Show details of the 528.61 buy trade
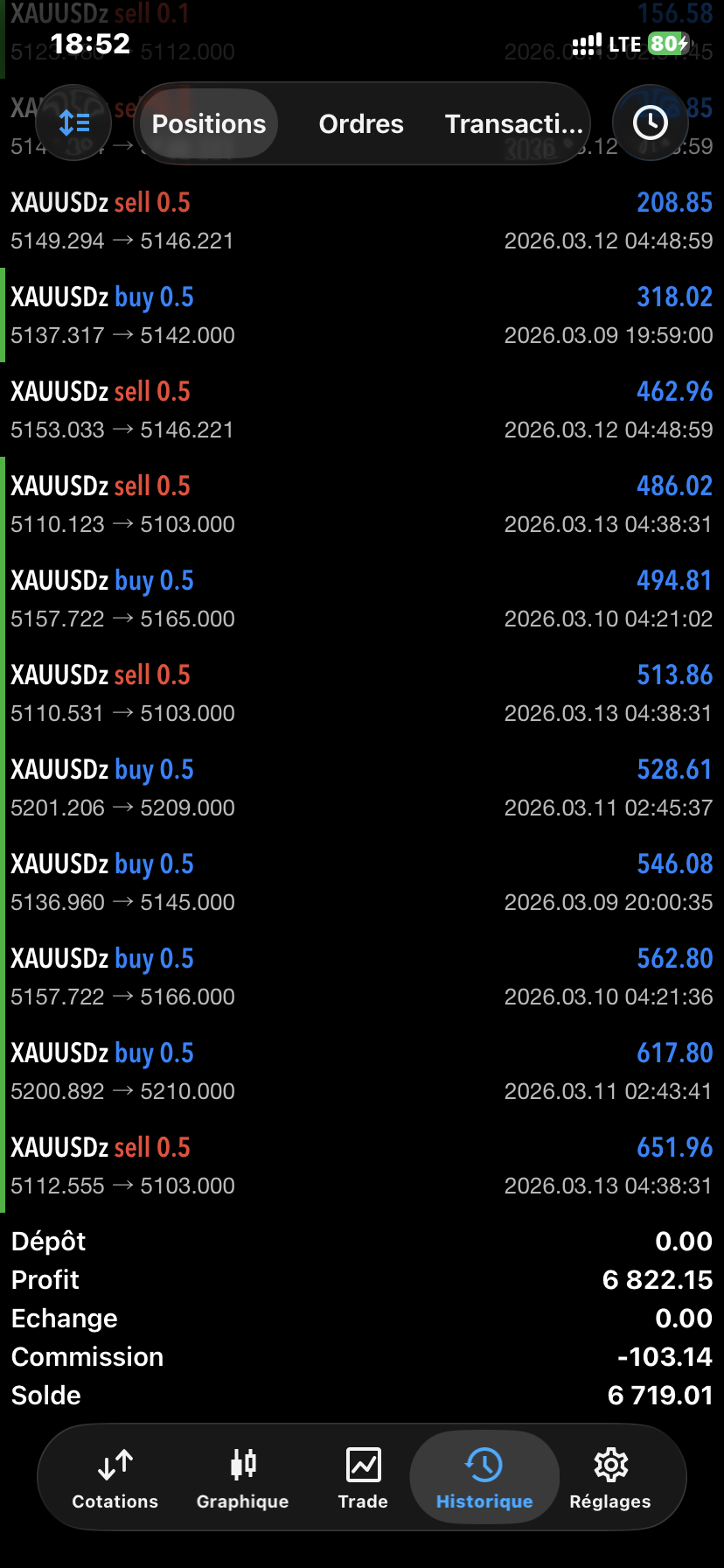This screenshot has width=724, height=1568. (362, 787)
